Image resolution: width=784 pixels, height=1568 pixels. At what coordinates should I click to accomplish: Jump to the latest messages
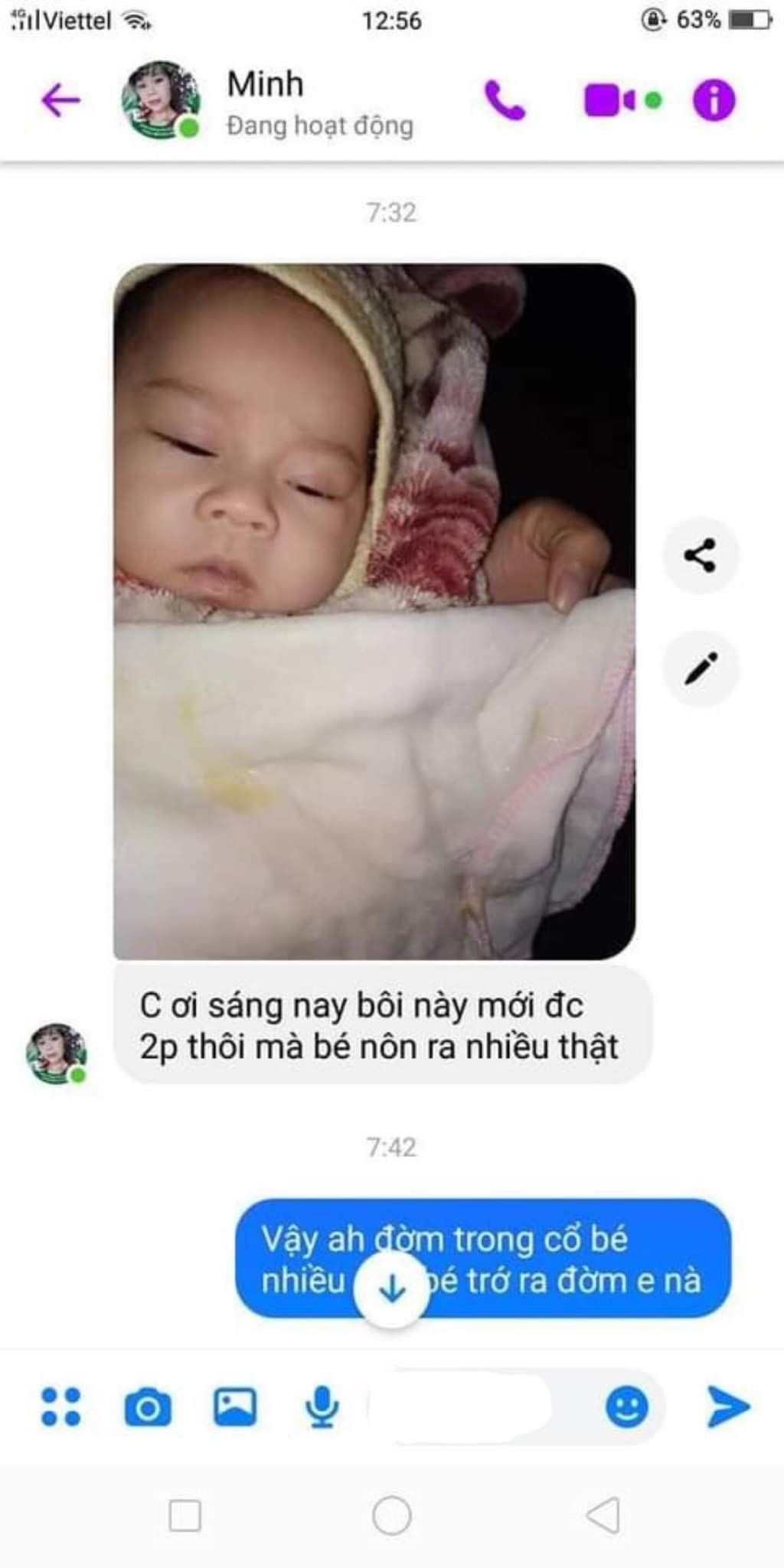coord(392,1289)
